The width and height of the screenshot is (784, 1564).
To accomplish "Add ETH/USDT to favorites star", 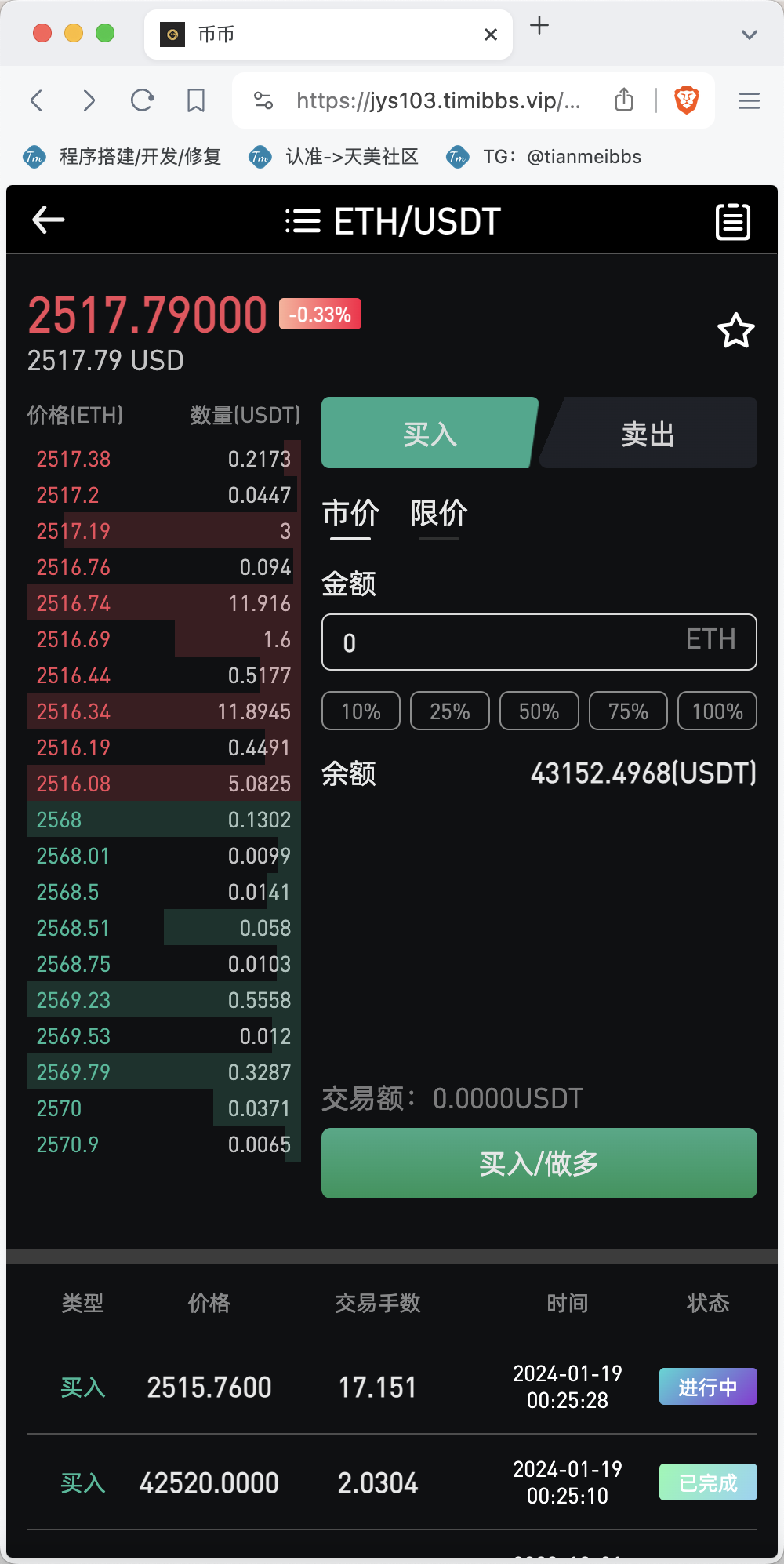I will pyautogui.click(x=736, y=330).
